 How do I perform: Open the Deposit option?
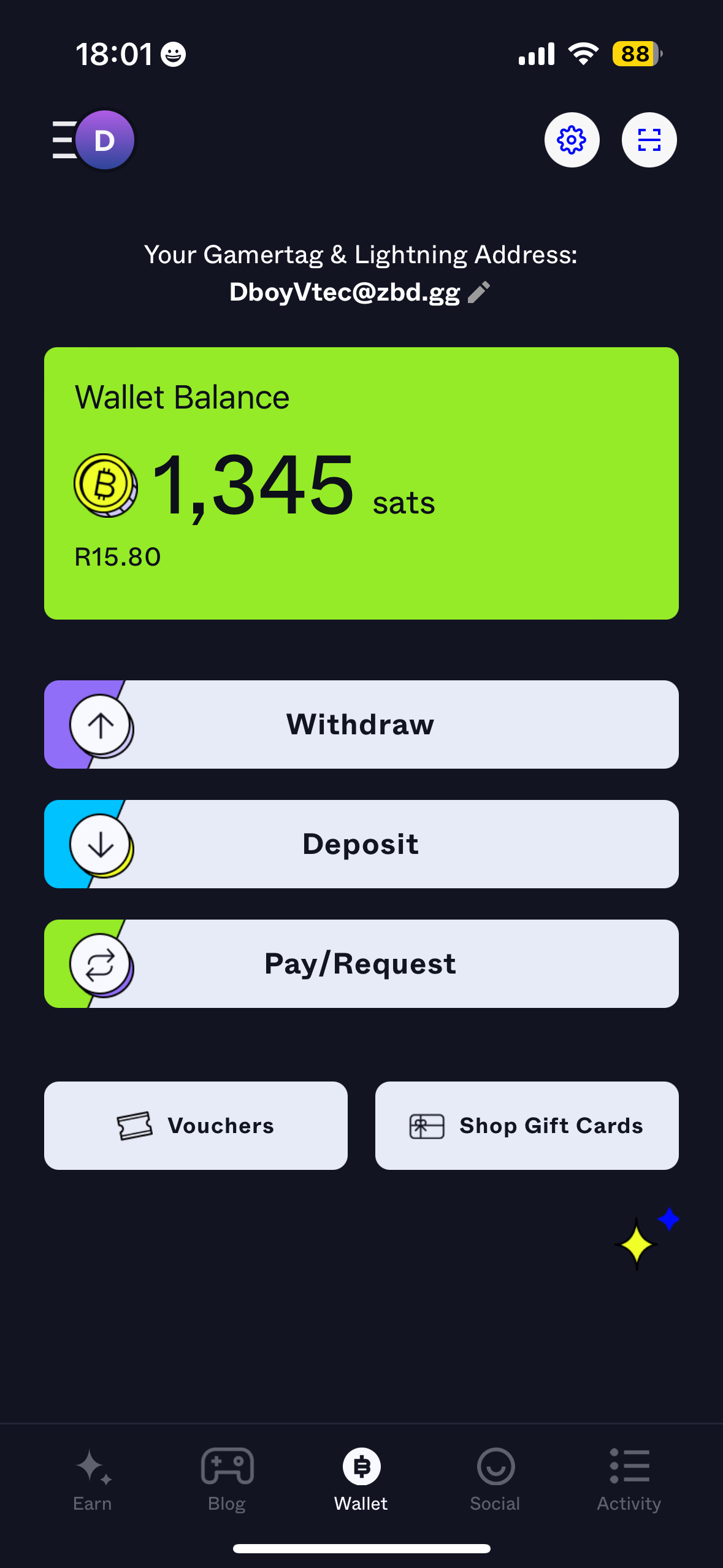[361, 844]
